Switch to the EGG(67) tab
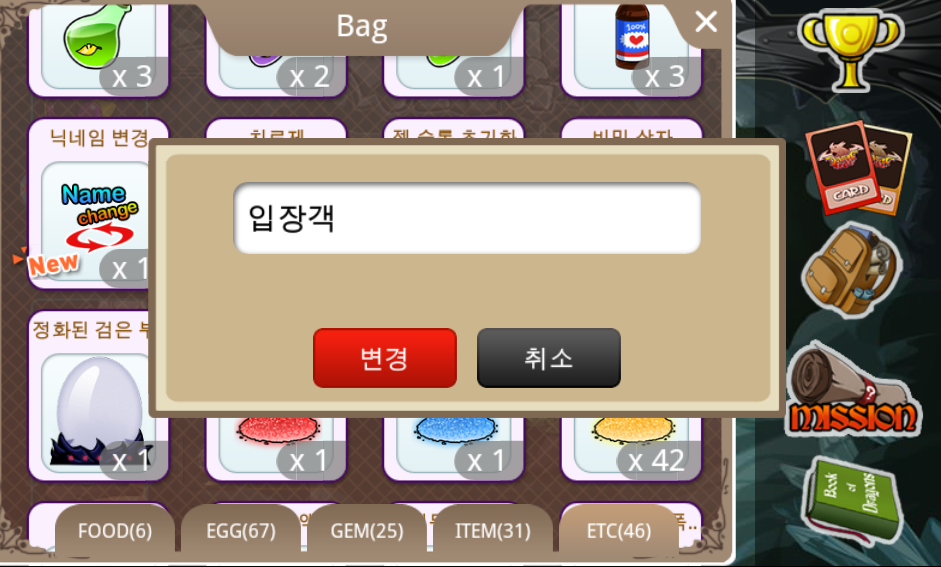 point(241,530)
